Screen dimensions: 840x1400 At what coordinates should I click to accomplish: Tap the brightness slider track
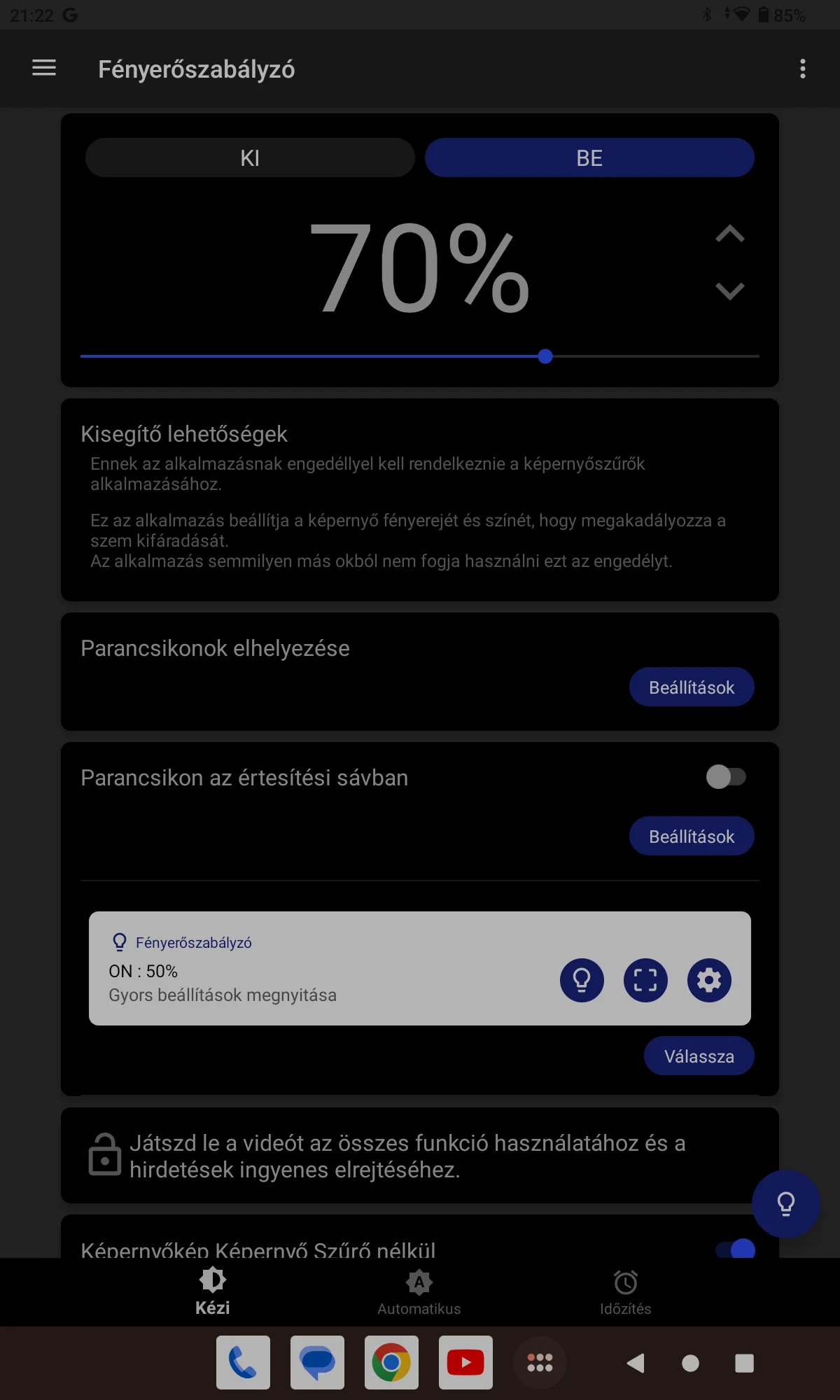click(x=420, y=356)
